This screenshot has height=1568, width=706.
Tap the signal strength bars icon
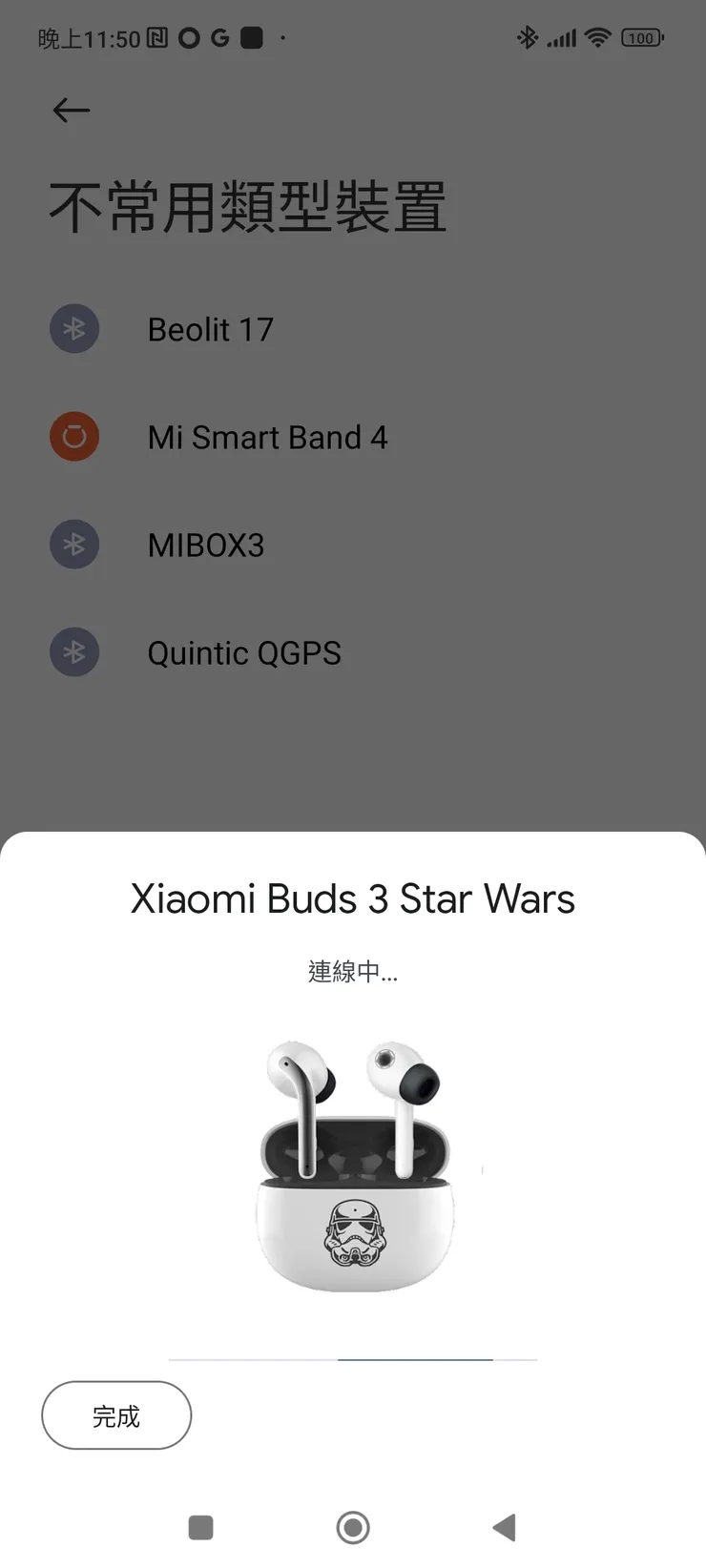pyautogui.click(x=561, y=38)
